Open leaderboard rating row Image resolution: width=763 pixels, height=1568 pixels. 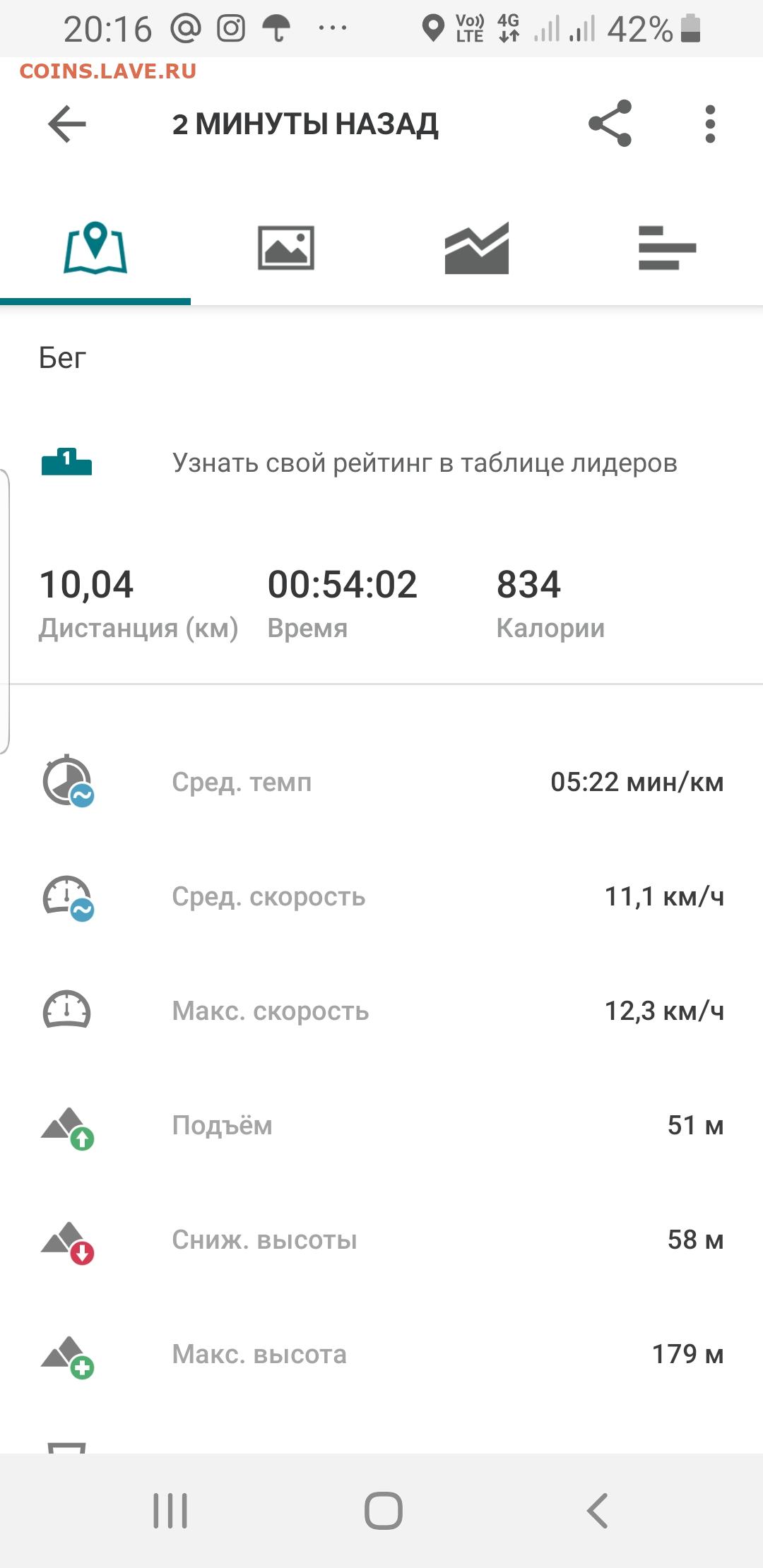tap(381, 463)
